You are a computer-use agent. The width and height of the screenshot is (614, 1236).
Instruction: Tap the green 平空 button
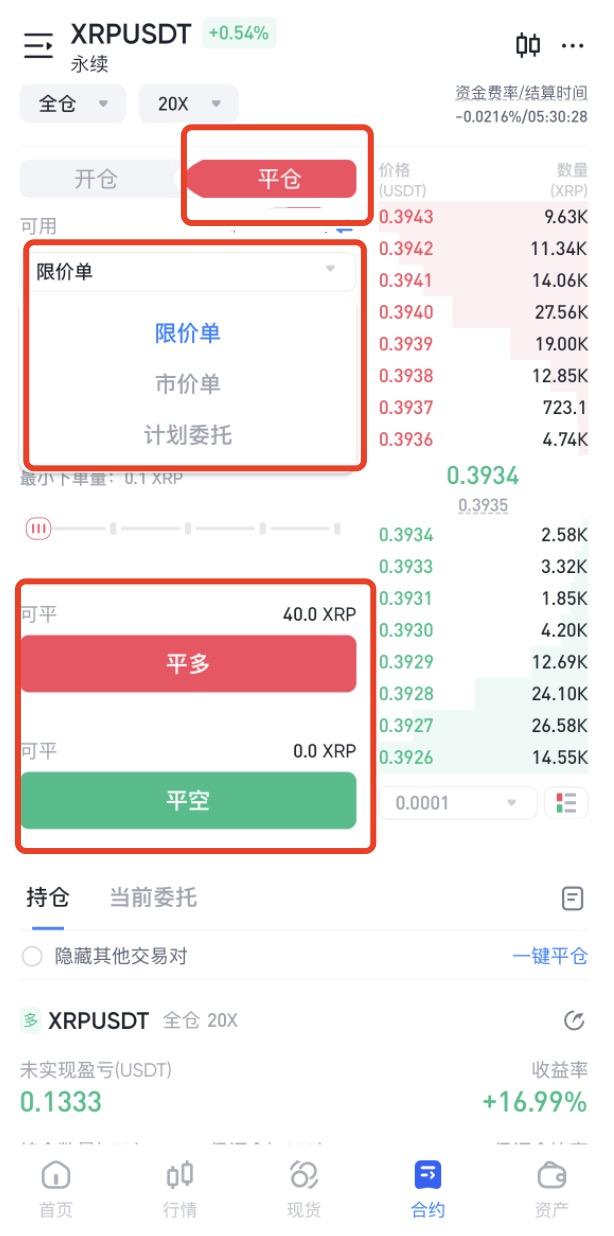[x=188, y=800]
